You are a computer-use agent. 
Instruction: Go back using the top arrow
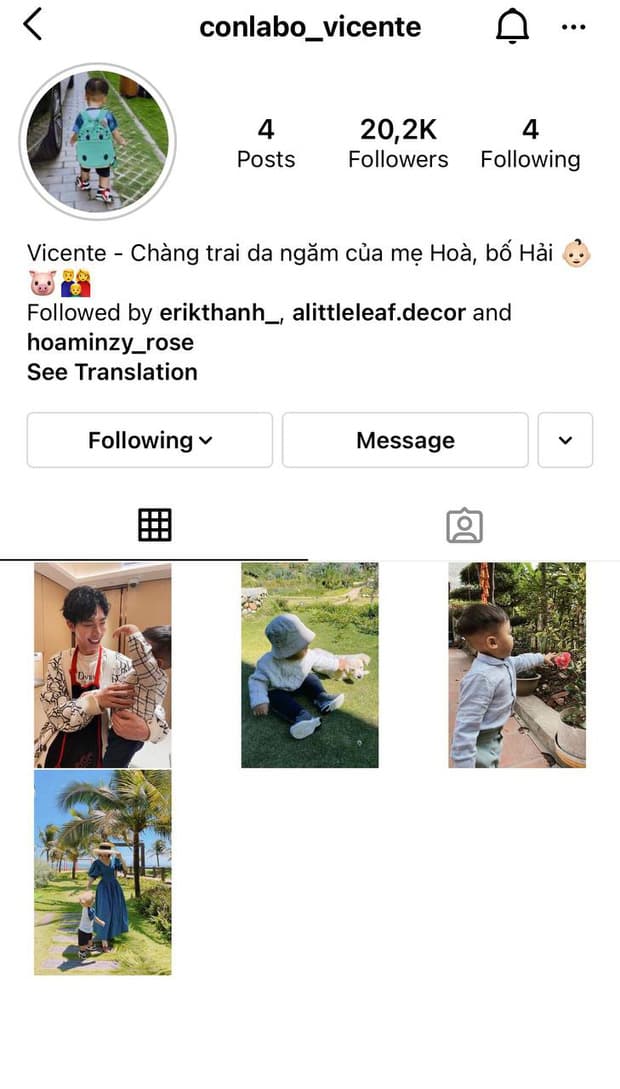[33, 24]
